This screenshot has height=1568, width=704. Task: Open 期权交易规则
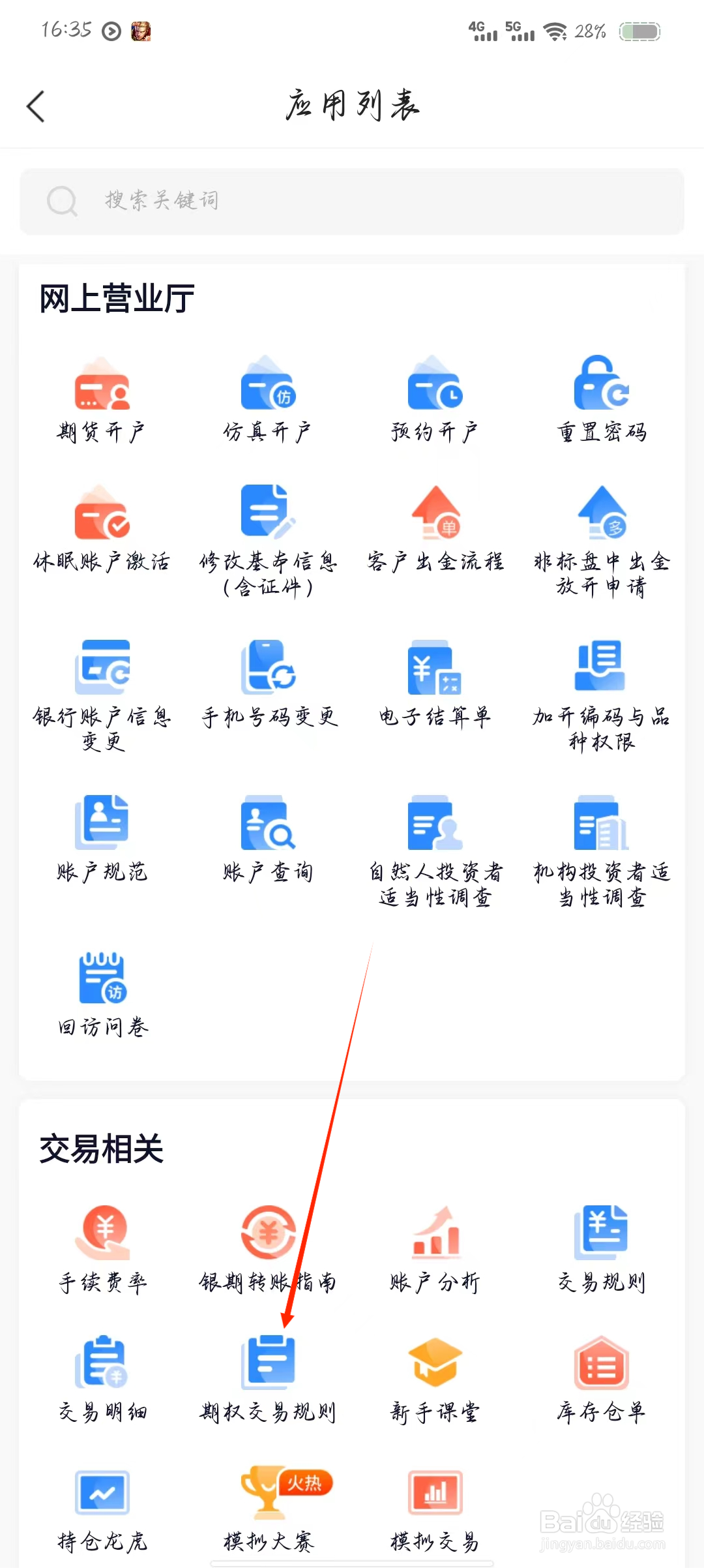tap(268, 1380)
